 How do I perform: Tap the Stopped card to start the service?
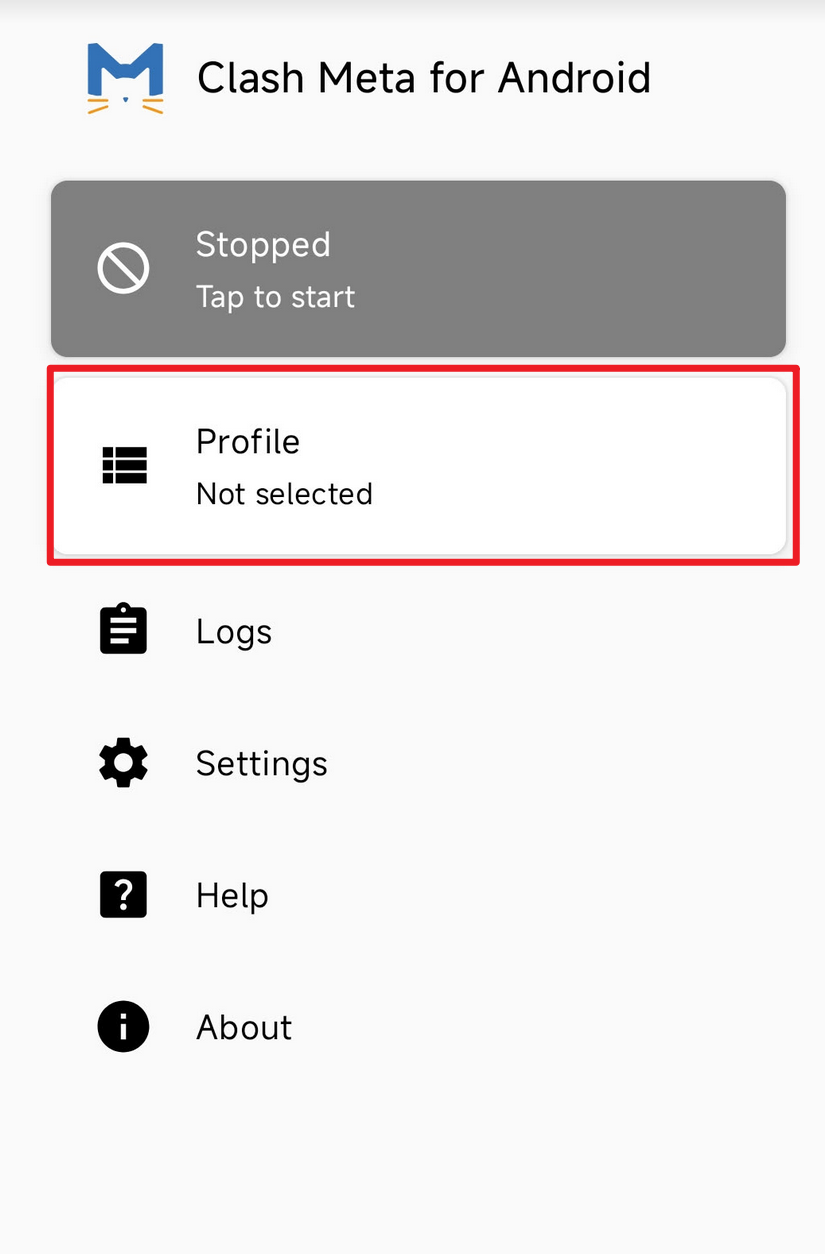418,268
